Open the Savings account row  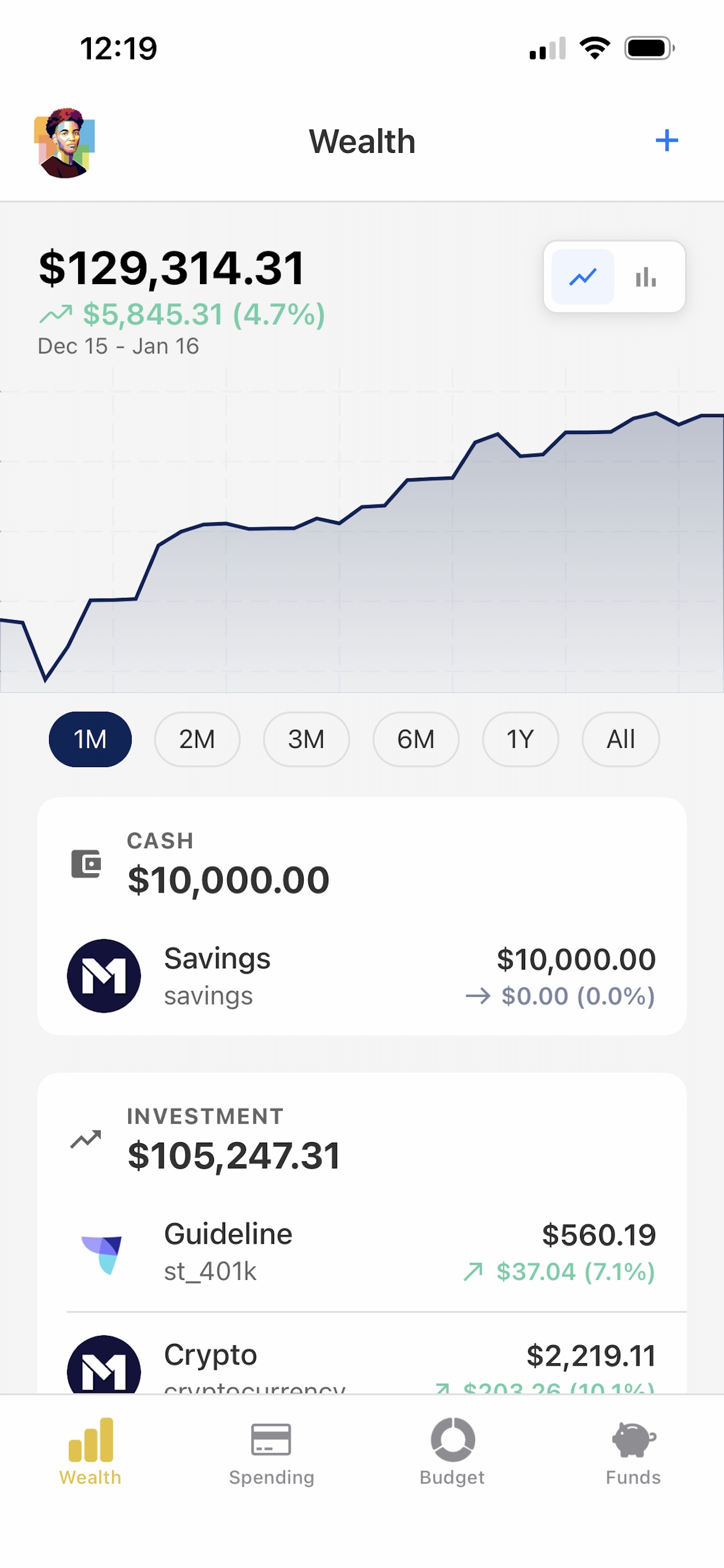[361, 976]
